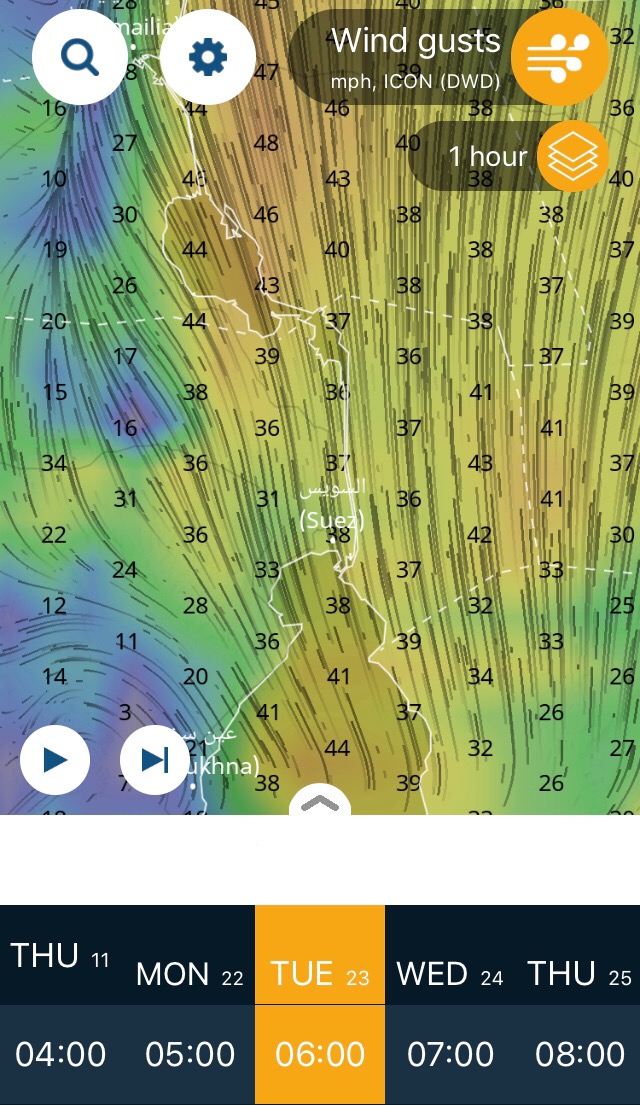Viewport: 640px width, 1105px height.
Task: Choose the 04:00 time slot
Action: (x=61, y=1054)
